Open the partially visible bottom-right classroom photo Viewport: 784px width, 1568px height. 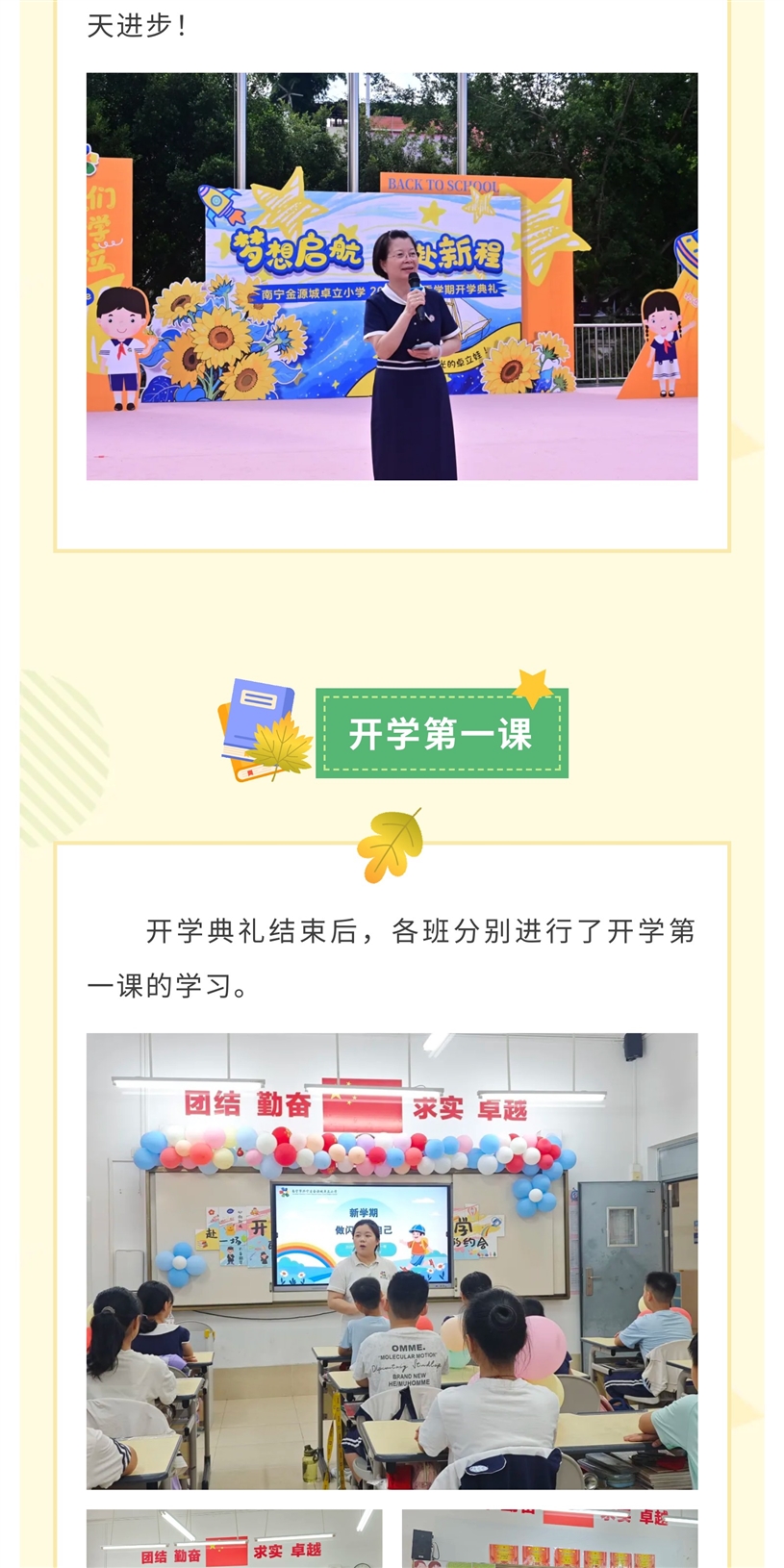coord(549,1538)
